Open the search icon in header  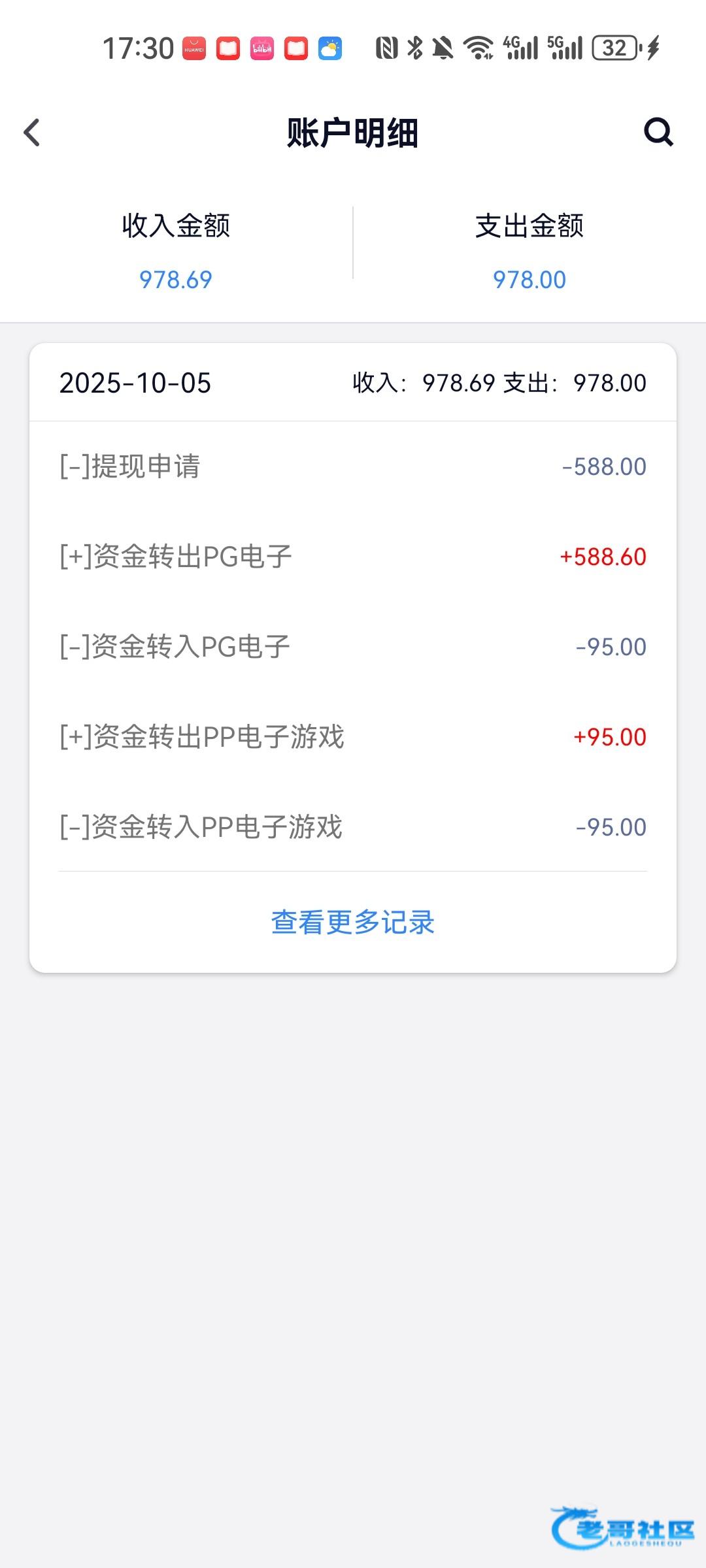658,133
